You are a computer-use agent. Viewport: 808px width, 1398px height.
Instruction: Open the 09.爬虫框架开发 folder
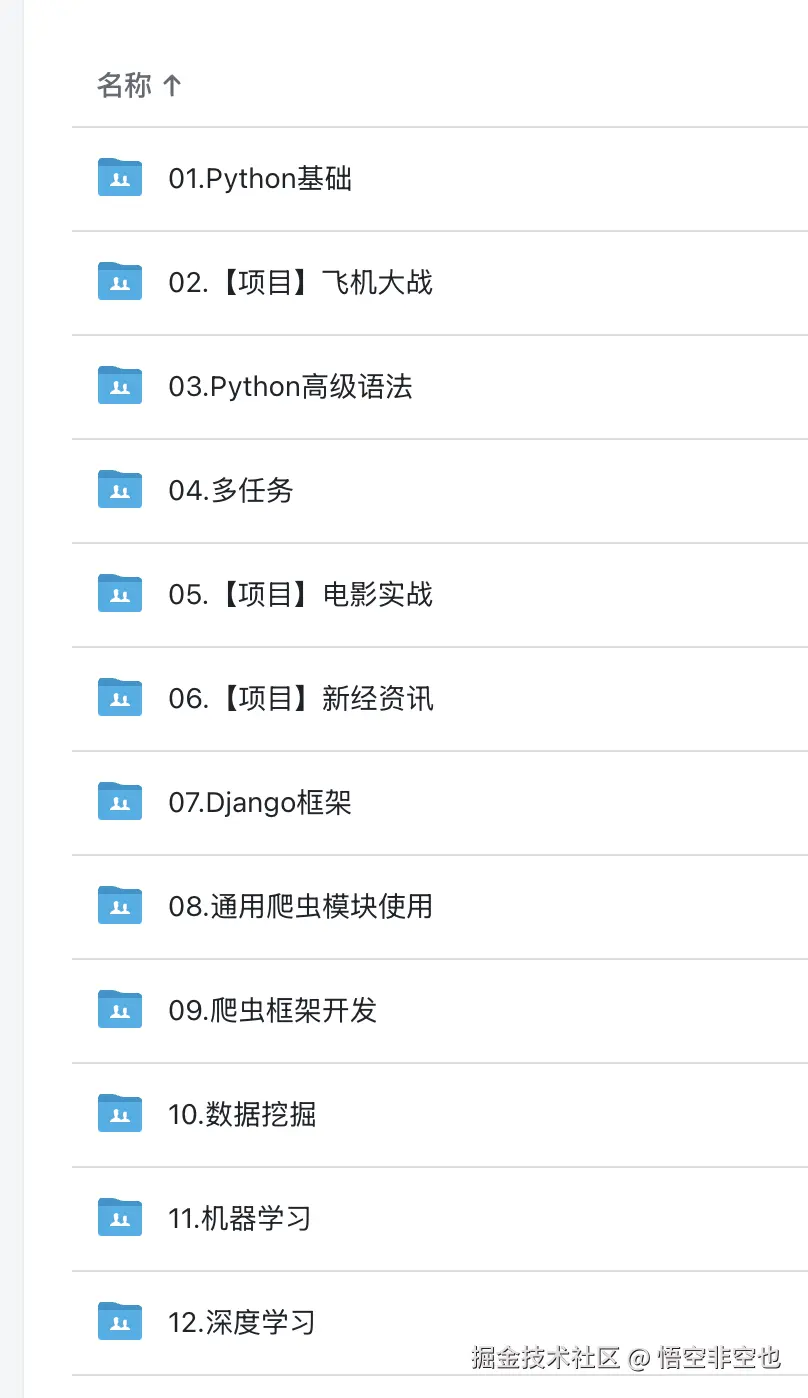click(x=272, y=1011)
